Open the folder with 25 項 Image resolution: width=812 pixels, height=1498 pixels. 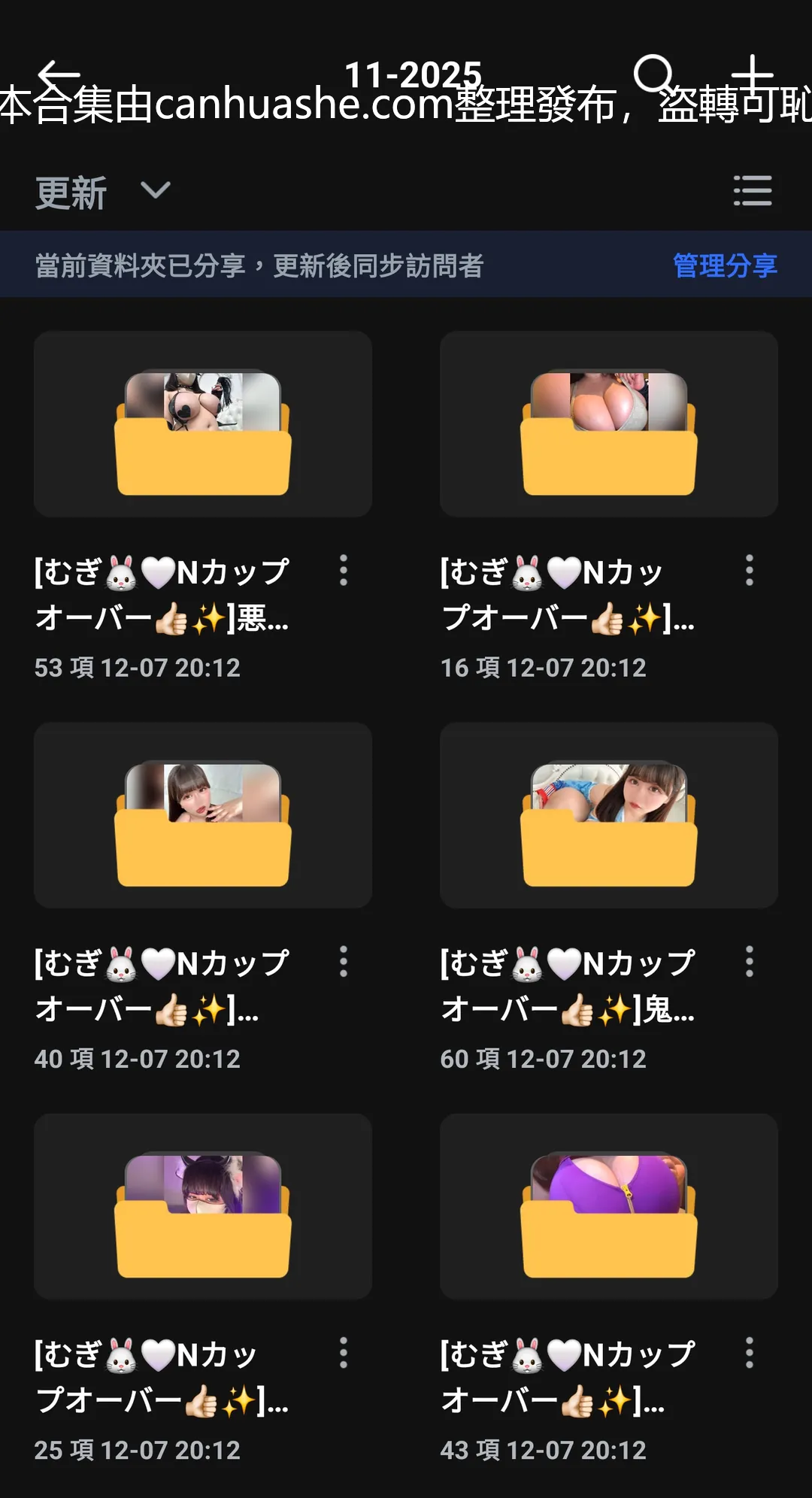click(x=203, y=1207)
